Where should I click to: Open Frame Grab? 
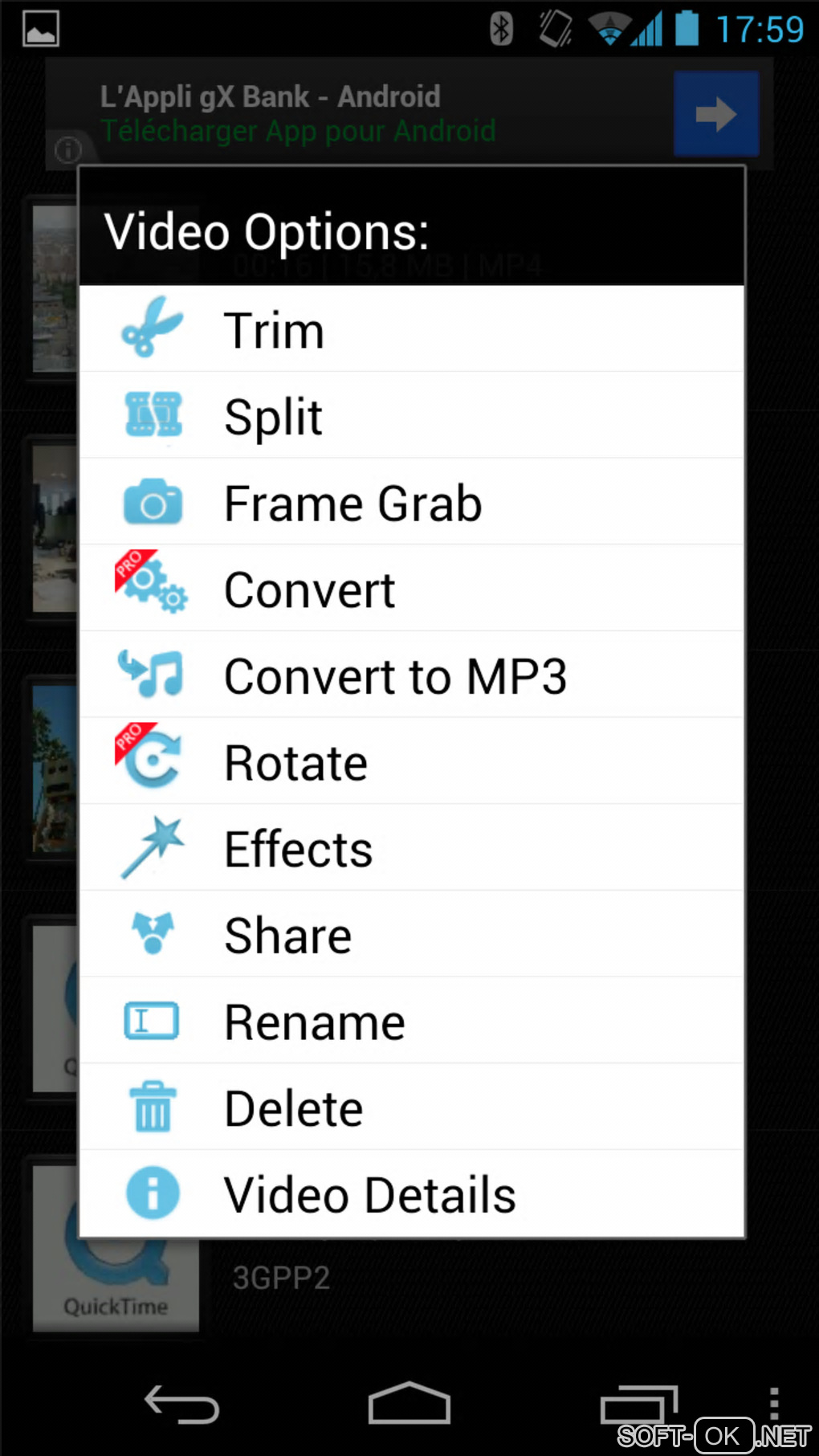coord(411,503)
